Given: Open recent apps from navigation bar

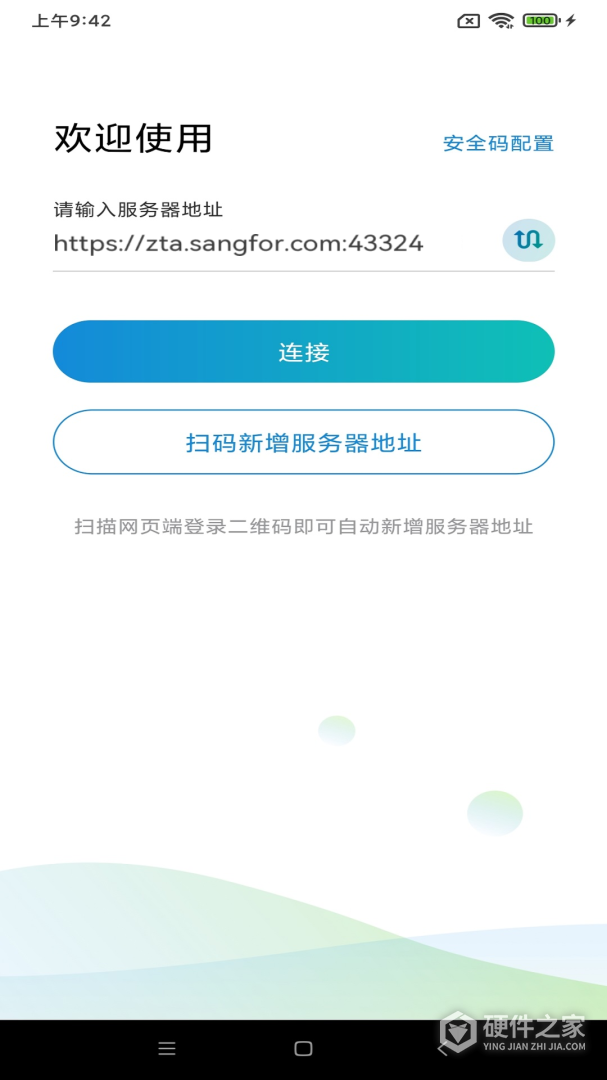Looking at the screenshot, I should pyautogui.click(x=167, y=1048).
